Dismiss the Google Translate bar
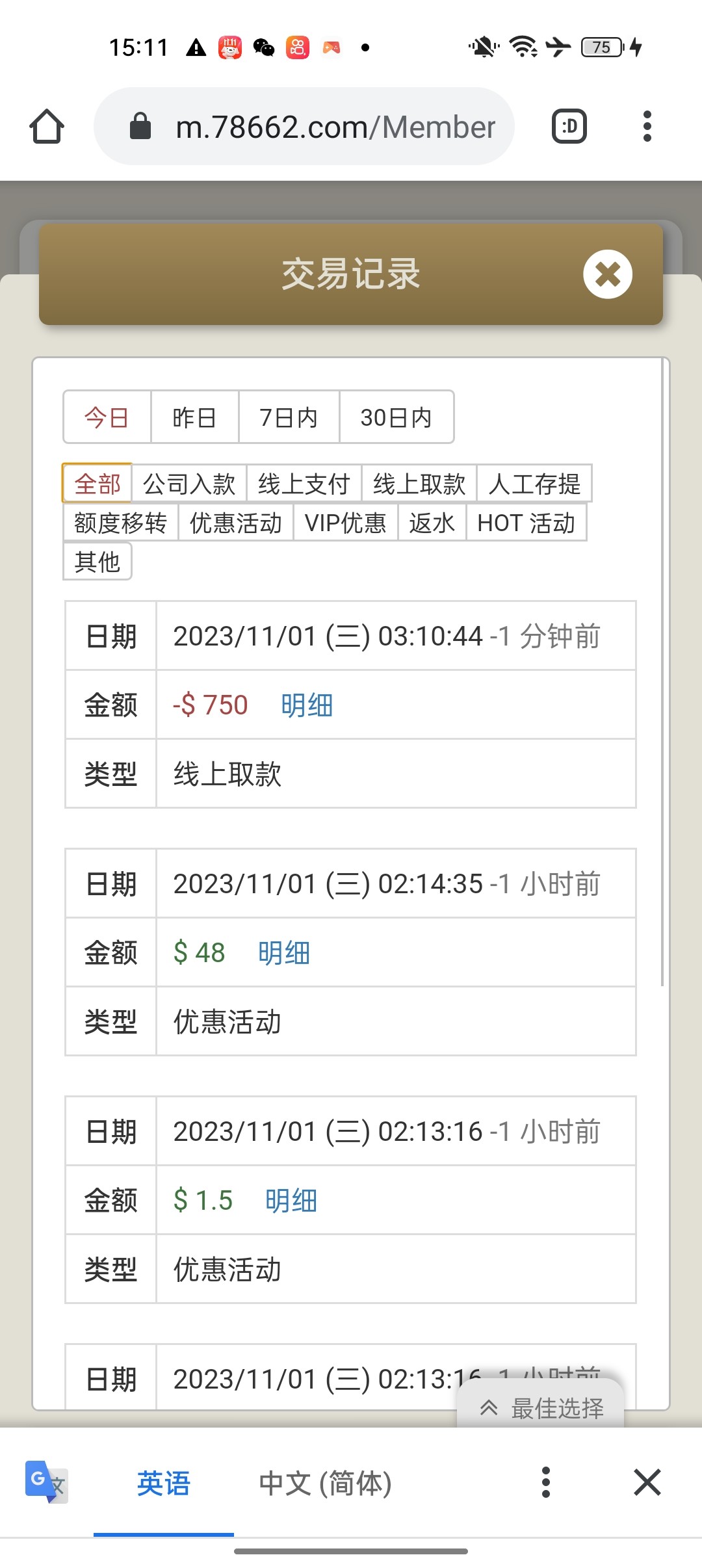Viewport: 702px width, 1568px height. pyautogui.click(x=647, y=1483)
